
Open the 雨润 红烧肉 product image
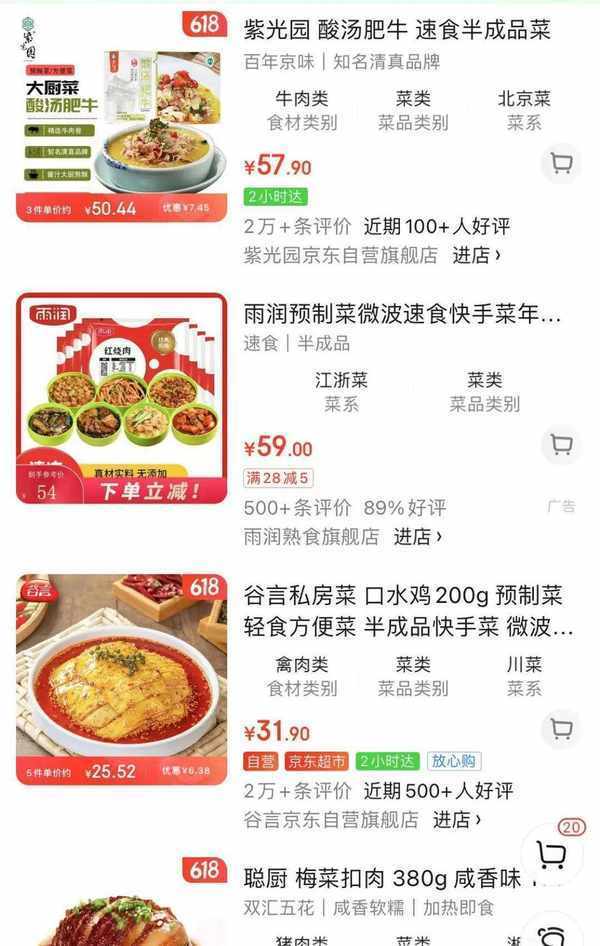(121, 398)
